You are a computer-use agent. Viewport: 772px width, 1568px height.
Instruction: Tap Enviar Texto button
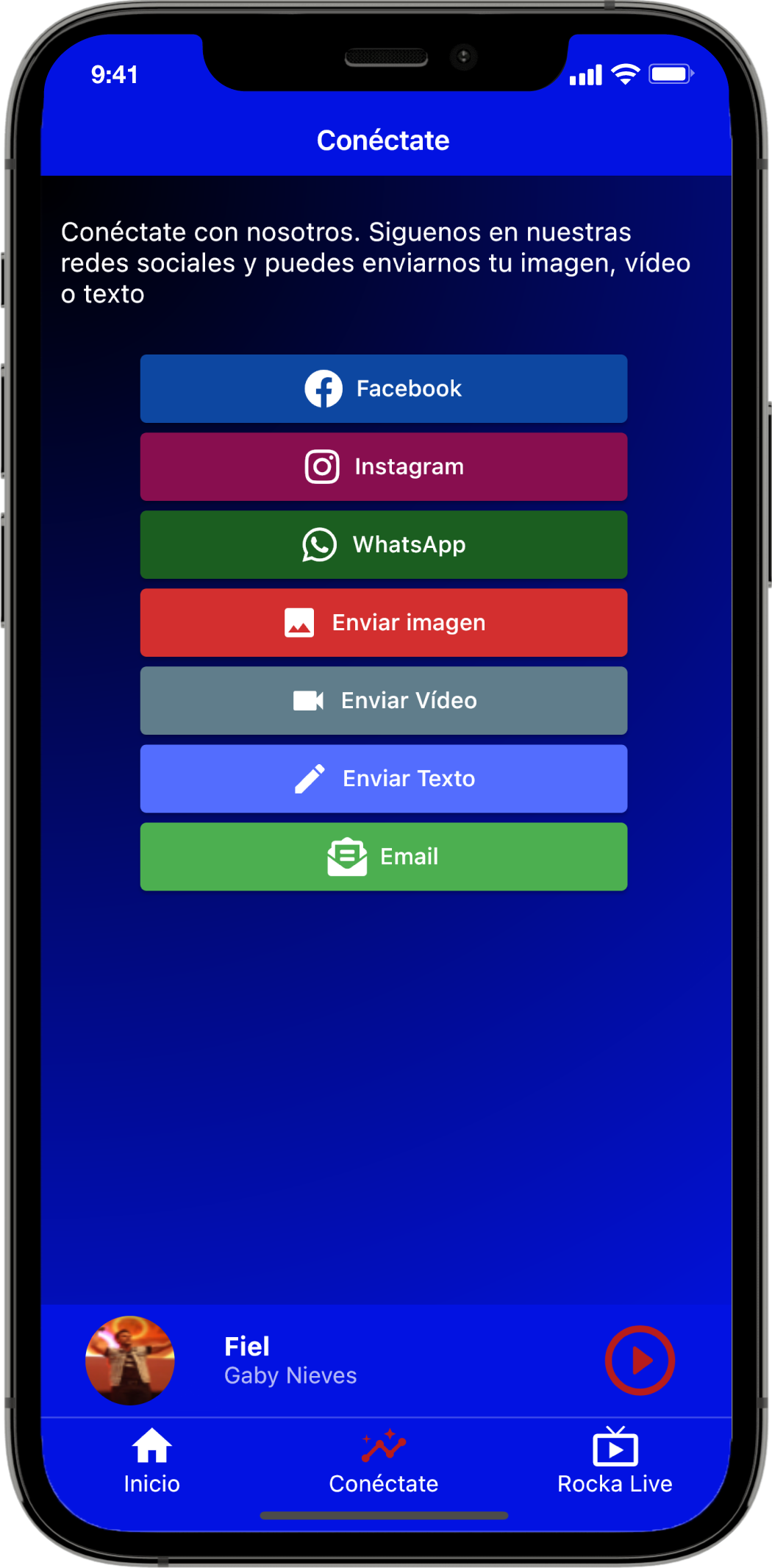383,778
